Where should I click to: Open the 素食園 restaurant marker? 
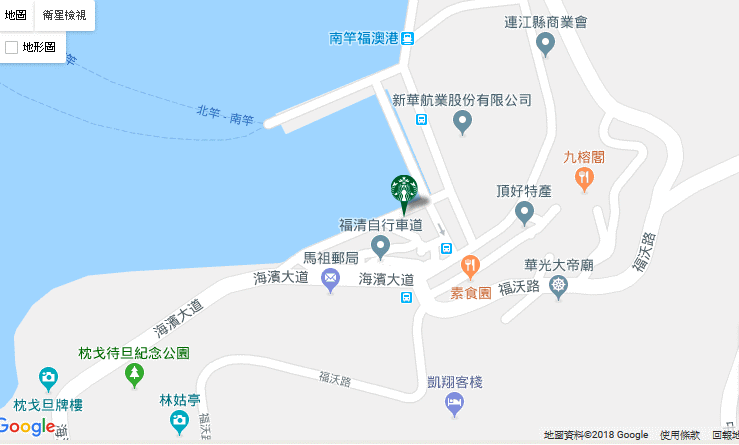(x=471, y=266)
